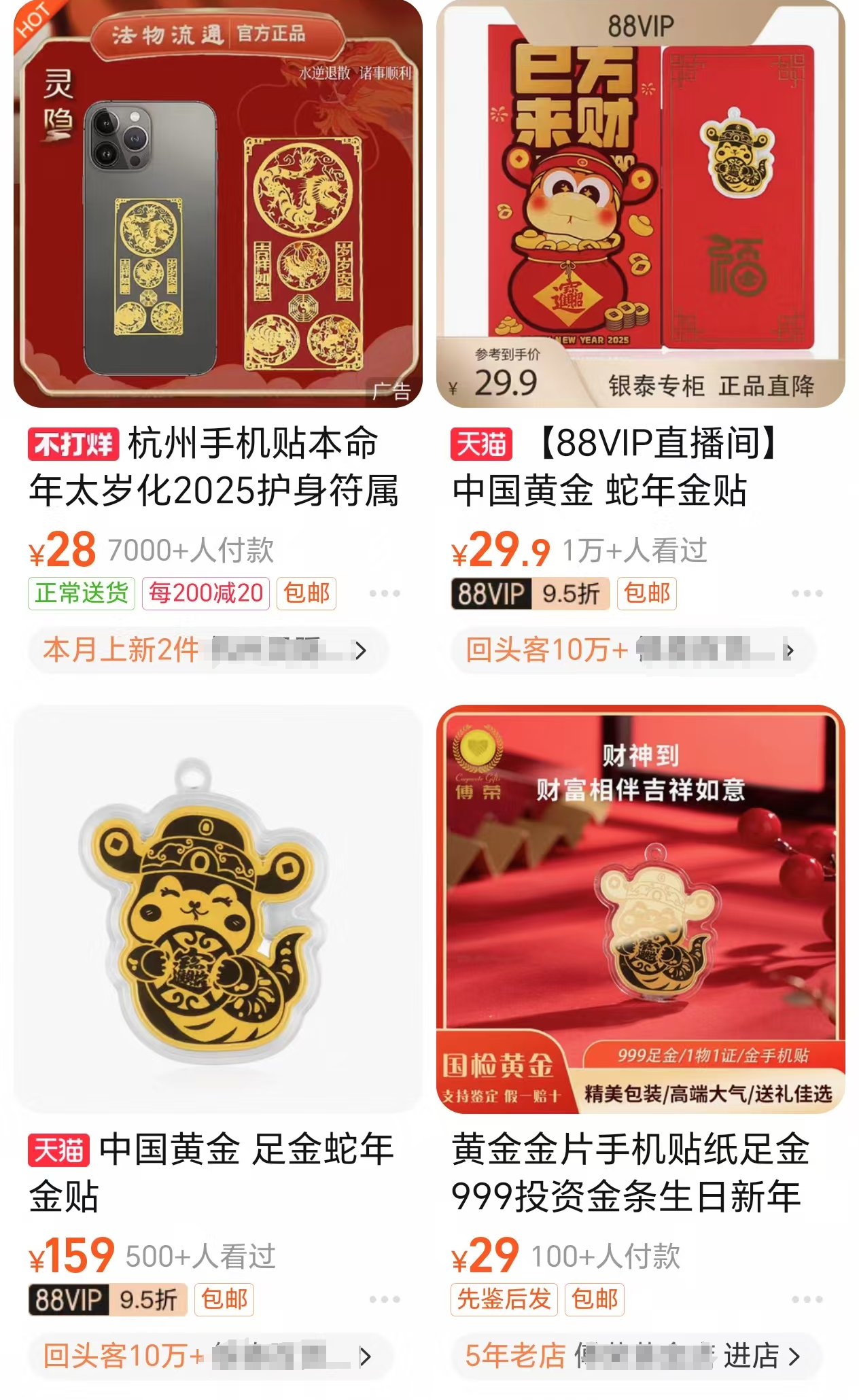Image resolution: width=859 pixels, height=1400 pixels.
Task: Open the 回头客10万+ shop under the ¥29.9 item
Action: click(632, 650)
